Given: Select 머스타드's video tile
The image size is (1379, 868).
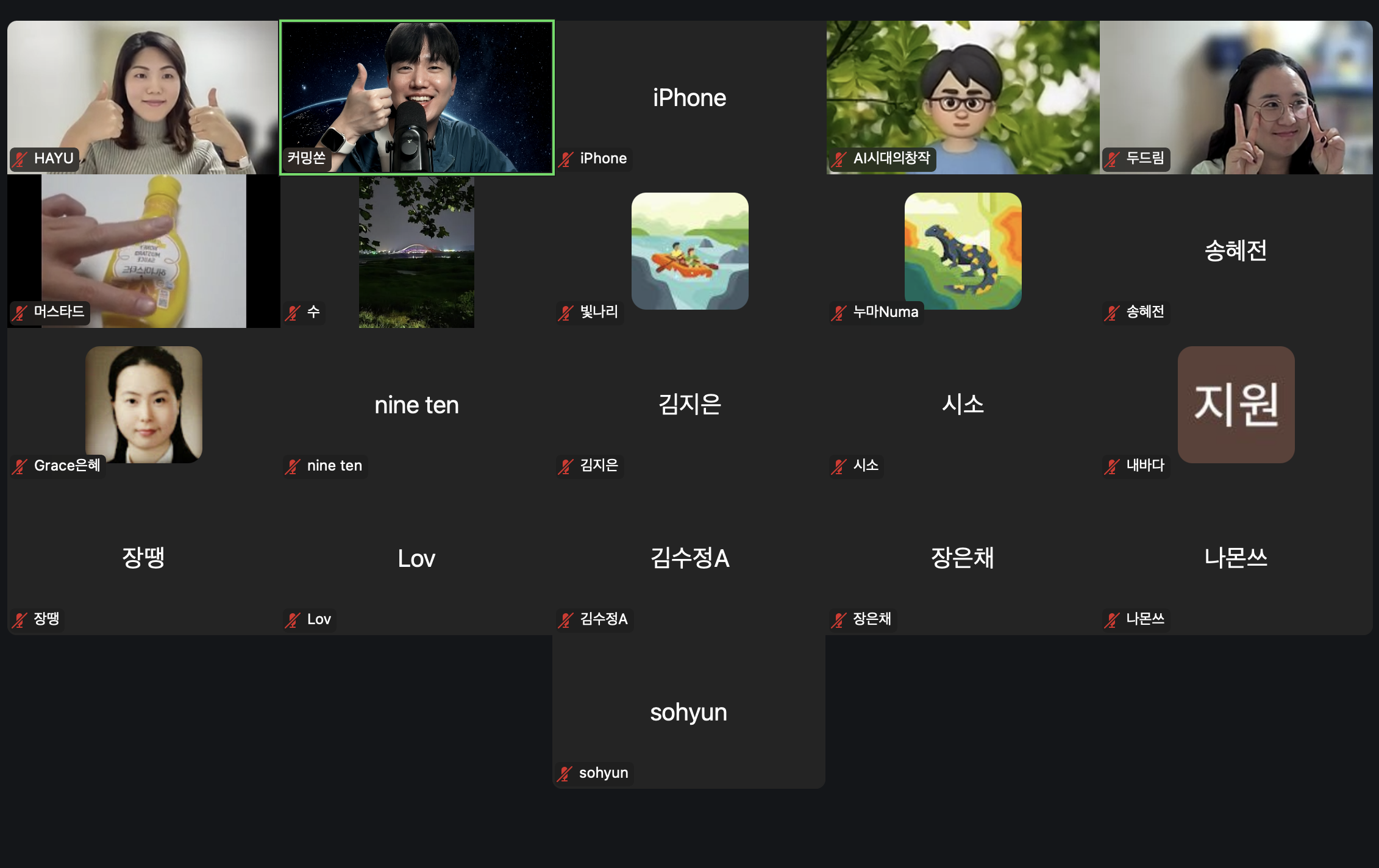Looking at the screenshot, I should tap(143, 251).
